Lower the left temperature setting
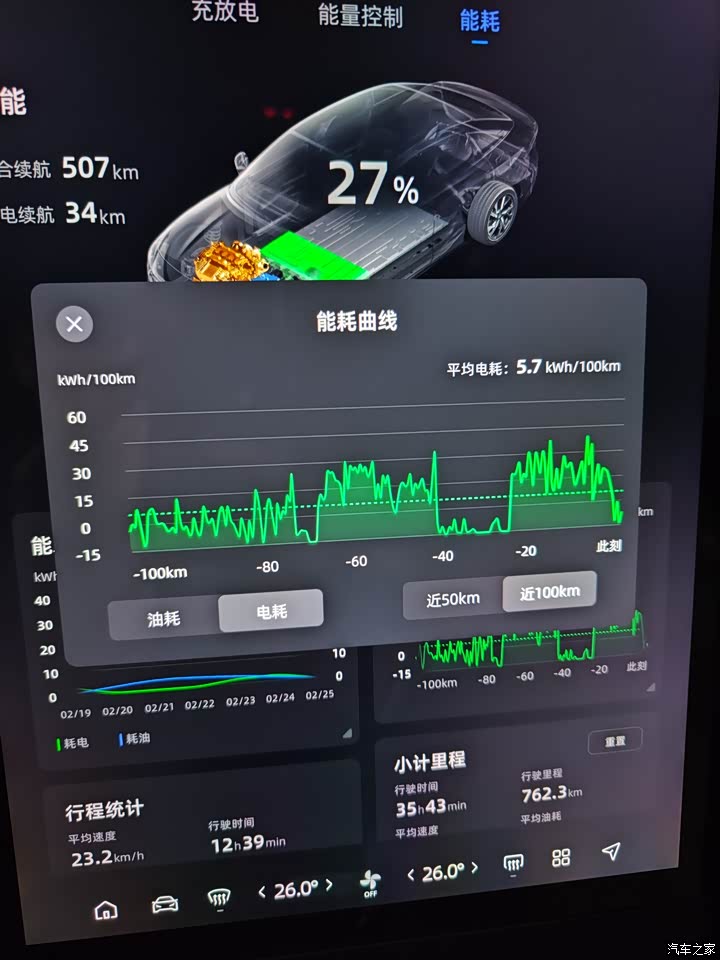This screenshot has height=960, width=720. (x=262, y=890)
